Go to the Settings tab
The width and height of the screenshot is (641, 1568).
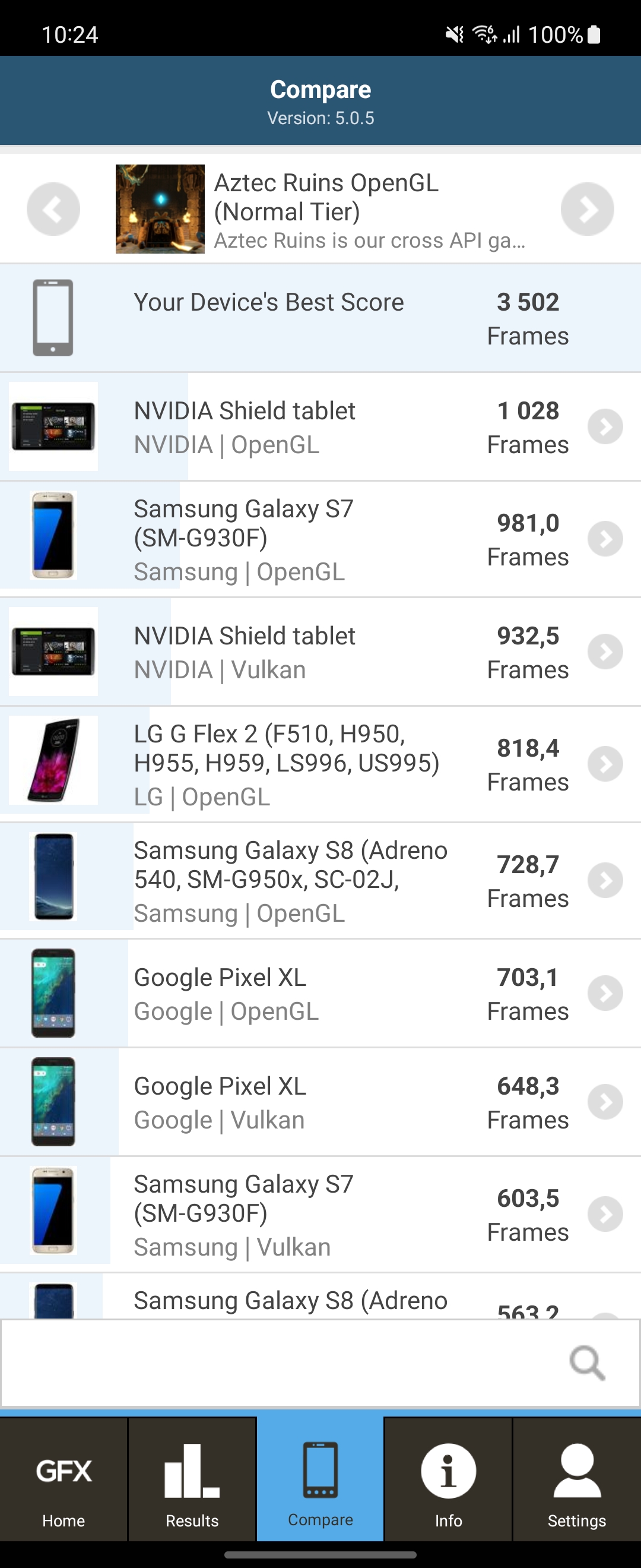click(x=576, y=1485)
